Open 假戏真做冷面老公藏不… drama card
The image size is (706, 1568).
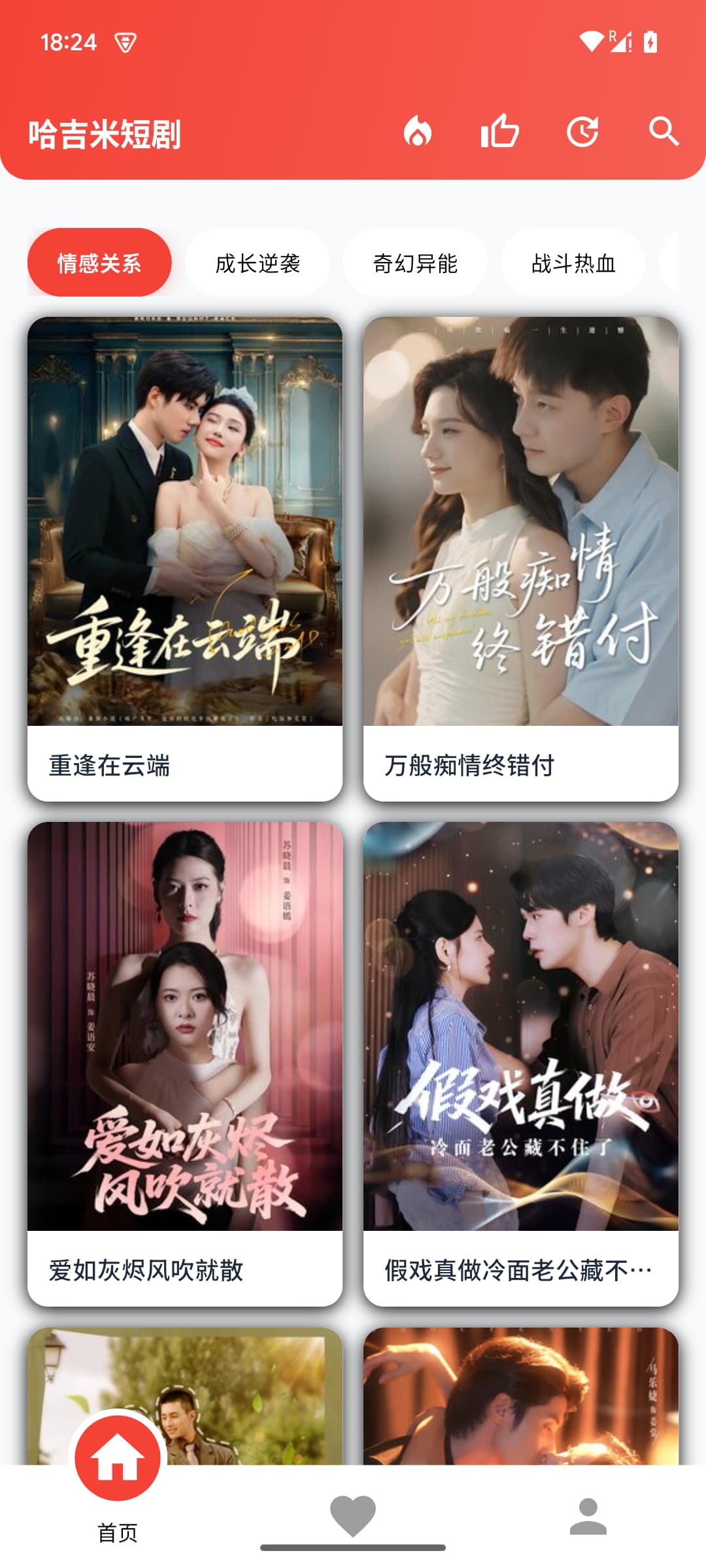pyautogui.click(x=521, y=1064)
